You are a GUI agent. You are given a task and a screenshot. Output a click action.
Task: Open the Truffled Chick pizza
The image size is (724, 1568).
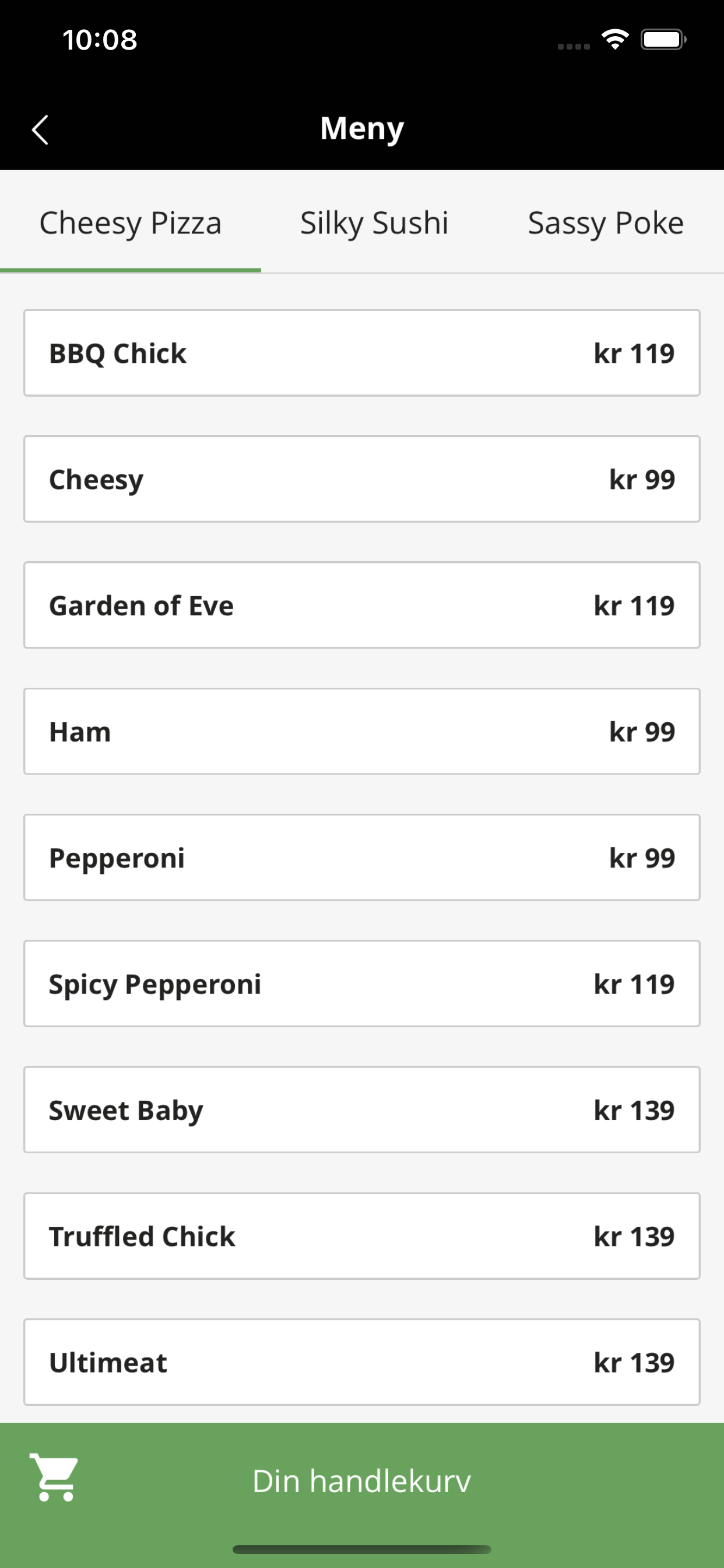pos(362,1235)
